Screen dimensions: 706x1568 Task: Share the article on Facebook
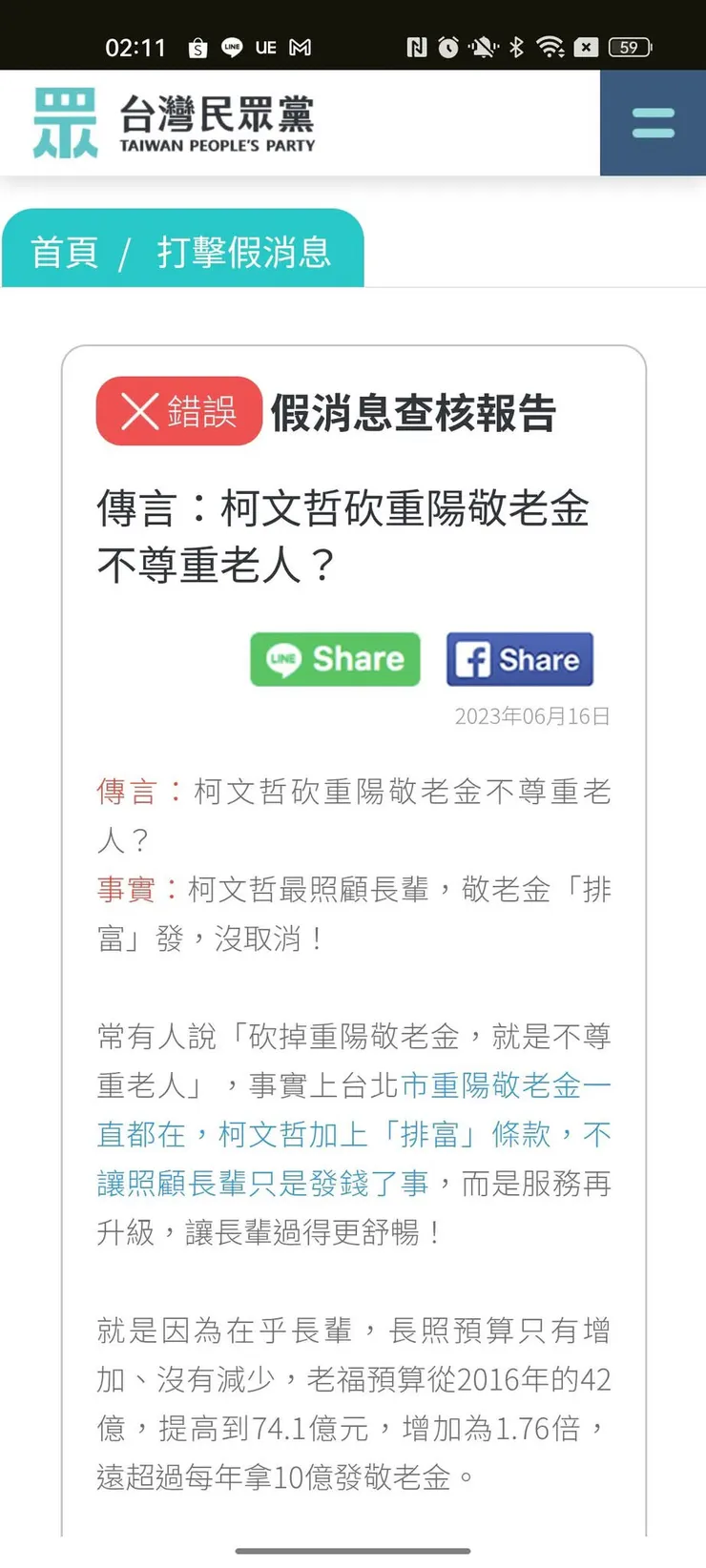click(x=519, y=659)
